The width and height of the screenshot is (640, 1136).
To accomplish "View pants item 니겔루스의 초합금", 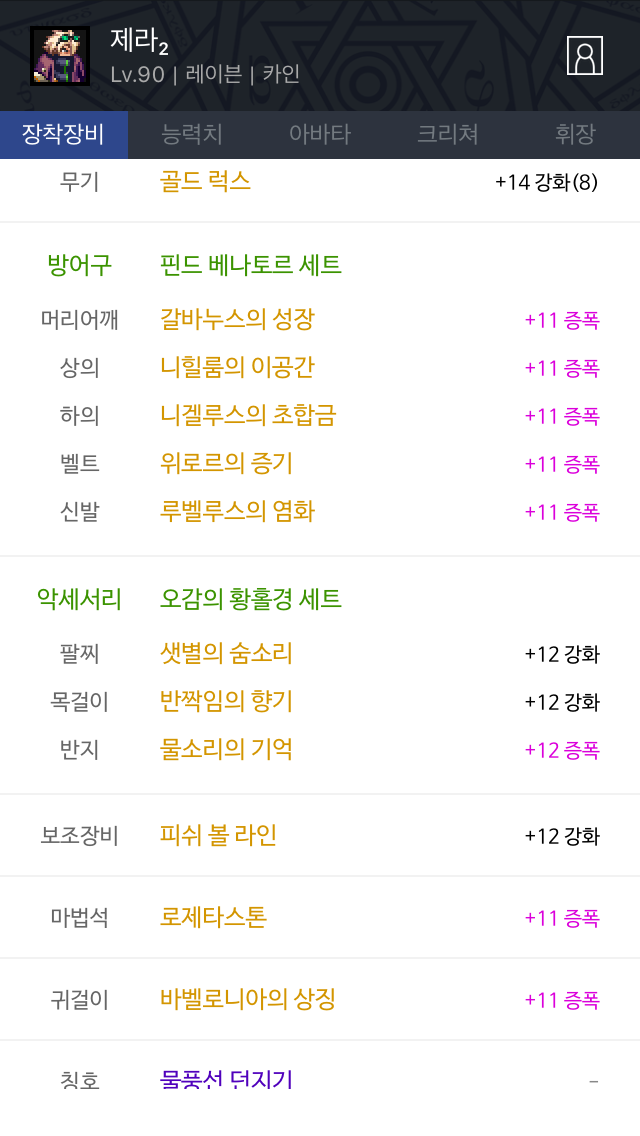I will pos(248,416).
